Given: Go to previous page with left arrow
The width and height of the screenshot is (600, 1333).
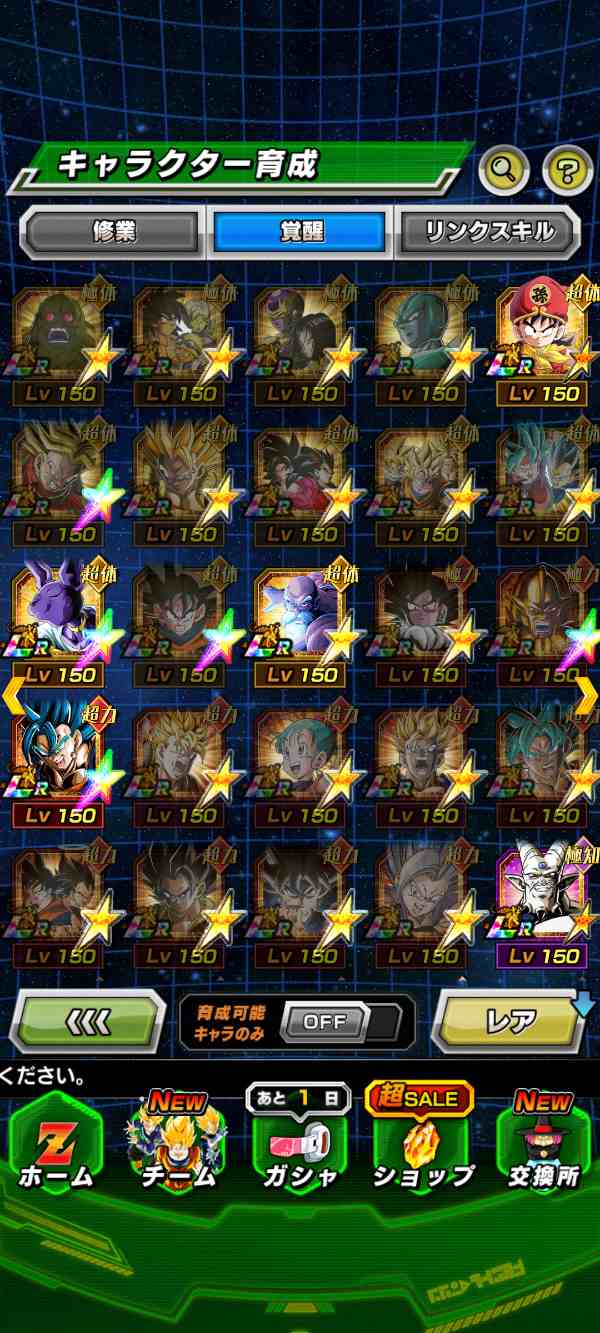Looking at the screenshot, I should pos(13,695).
